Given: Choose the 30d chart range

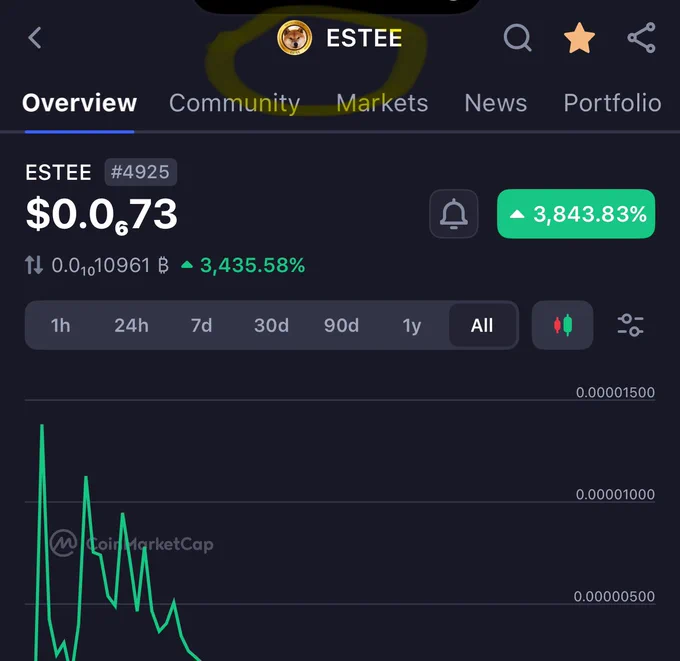Looking at the screenshot, I should point(271,325).
